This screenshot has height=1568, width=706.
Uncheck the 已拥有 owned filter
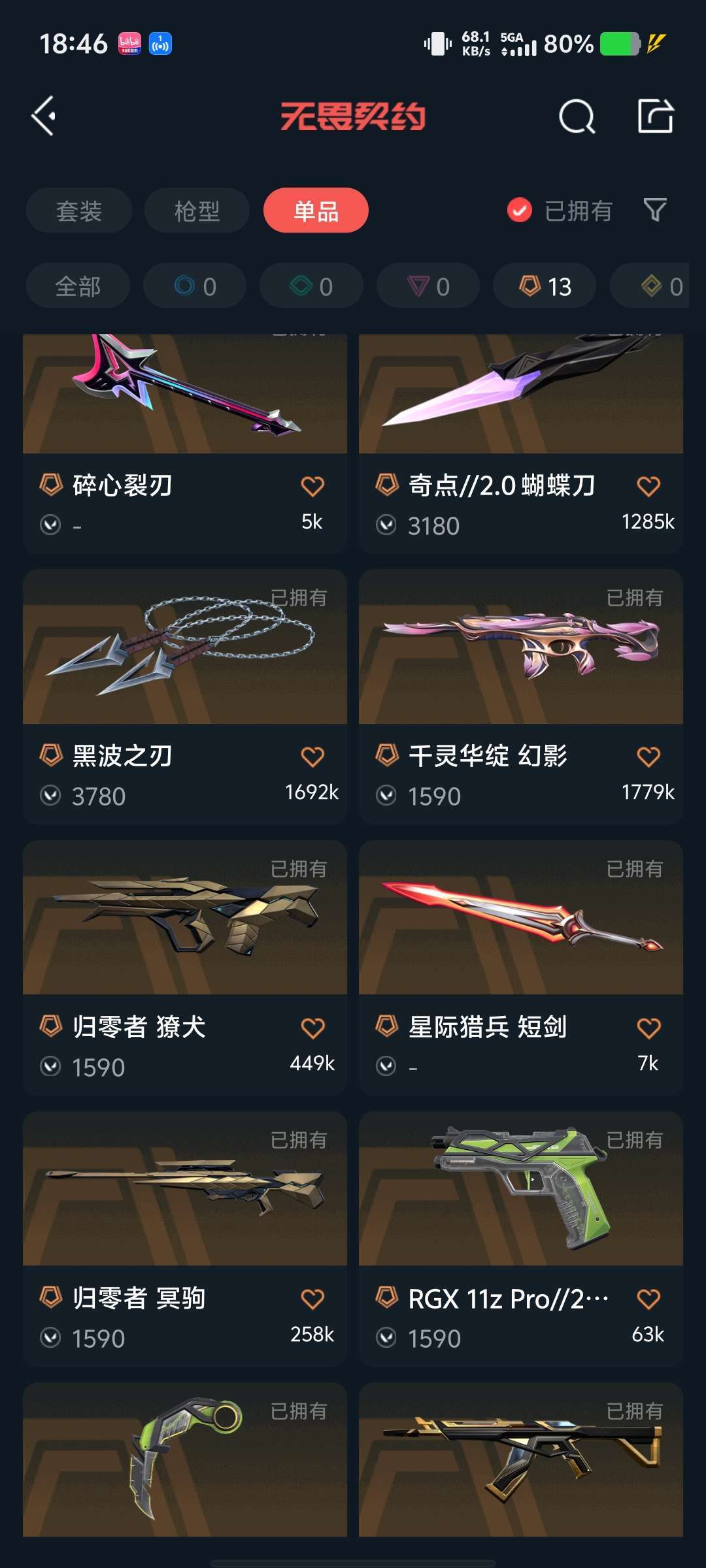pyautogui.click(x=518, y=210)
